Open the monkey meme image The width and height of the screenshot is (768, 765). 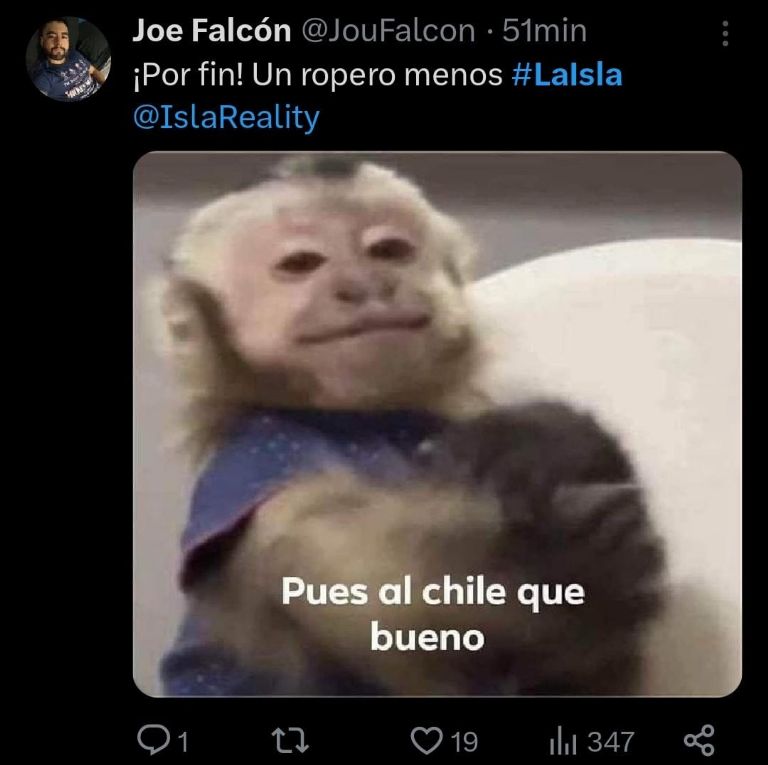pyautogui.click(x=437, y=423)
